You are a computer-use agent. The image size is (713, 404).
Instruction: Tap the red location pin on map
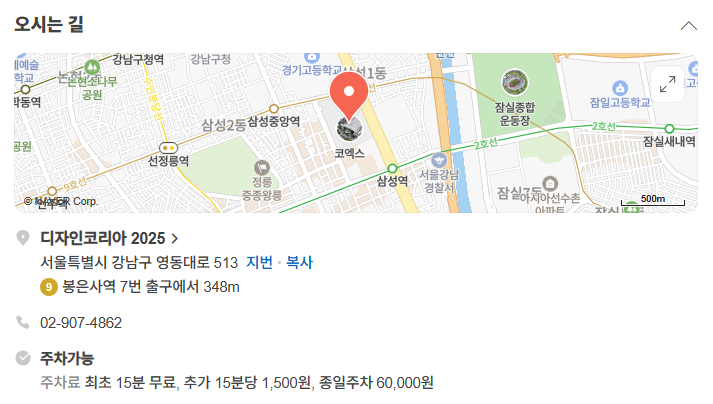(x=349, y=96)
